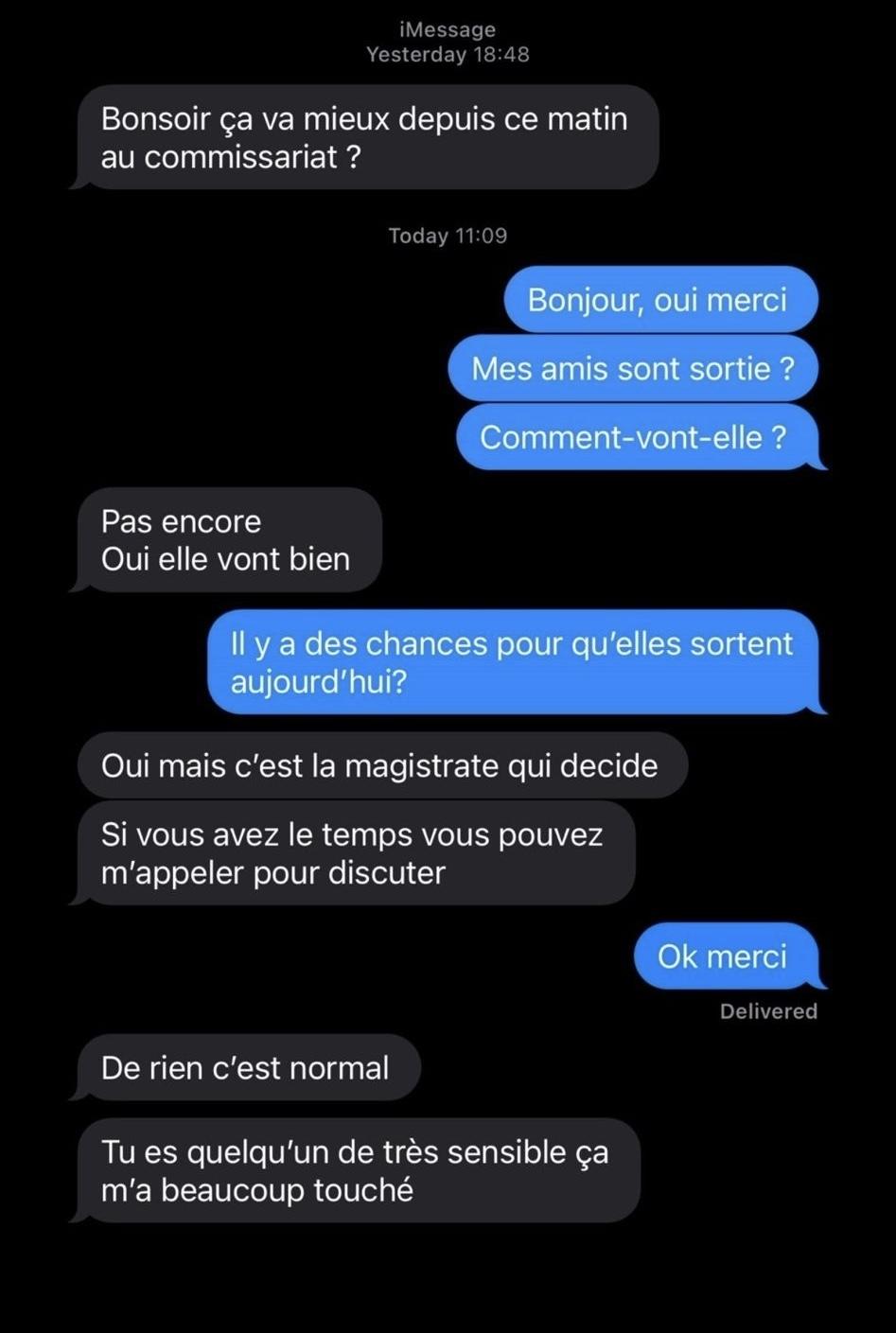Click the gray bubble starting with "Si vous avez"
This screenshot has height=1333, width=896.
(x=355, y=853)
